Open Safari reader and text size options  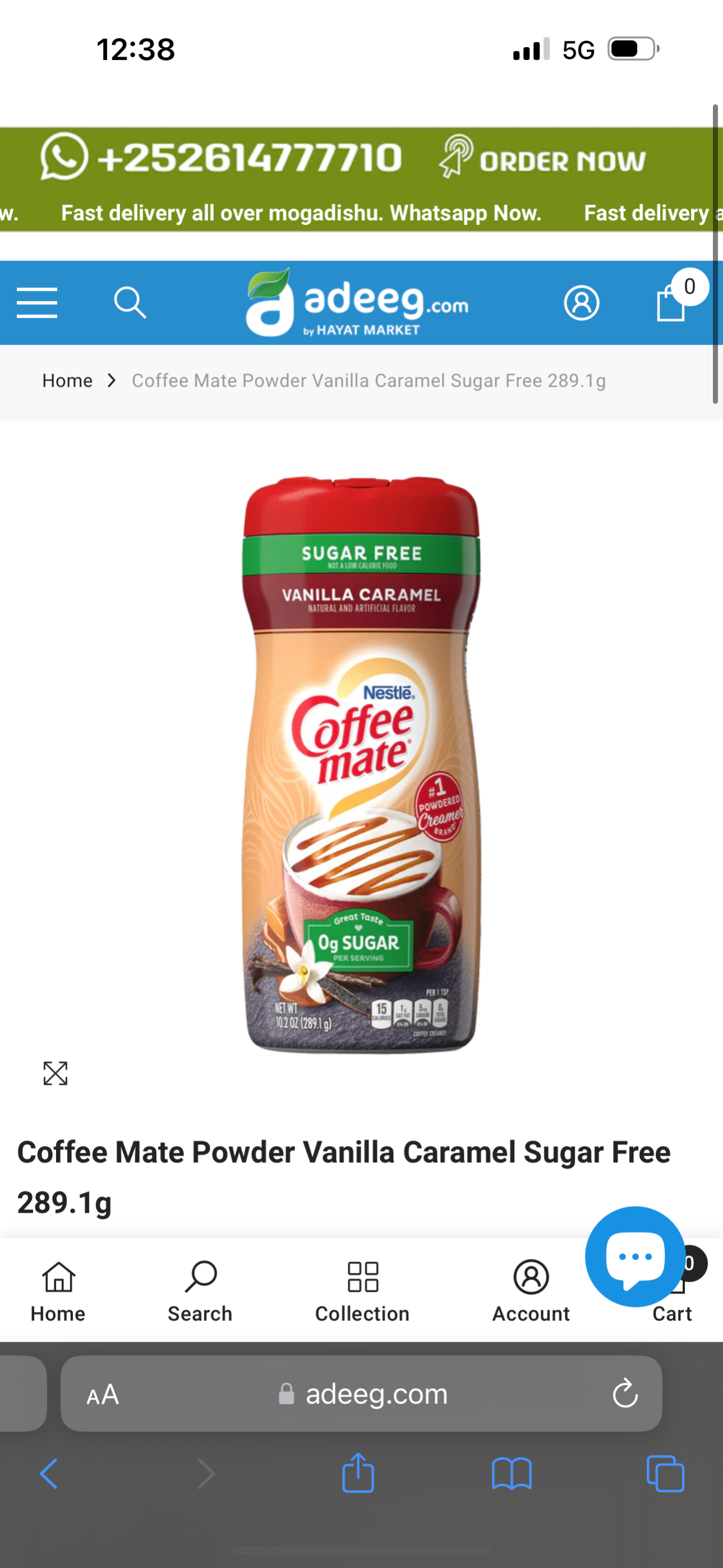coord(102,1395)
